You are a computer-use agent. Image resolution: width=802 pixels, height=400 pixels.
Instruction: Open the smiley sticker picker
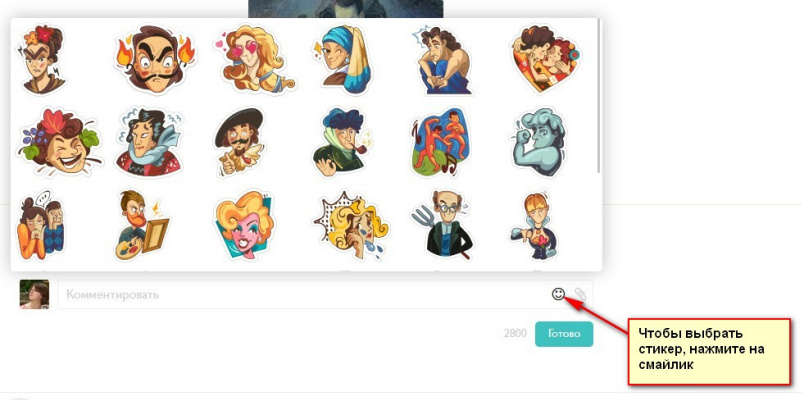pos(558,294)
